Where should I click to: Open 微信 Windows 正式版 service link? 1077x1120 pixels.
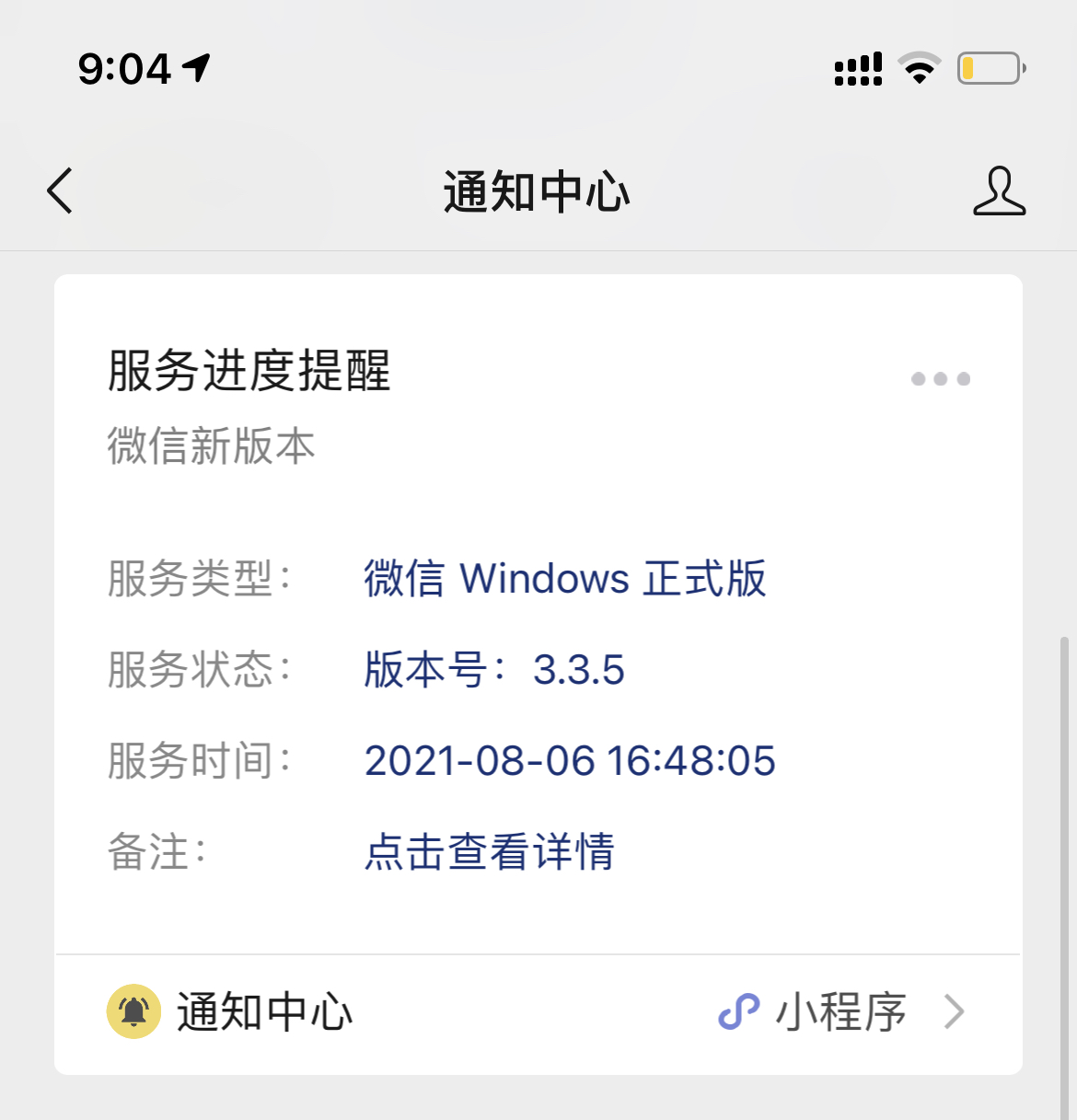(x=564, y=579)
